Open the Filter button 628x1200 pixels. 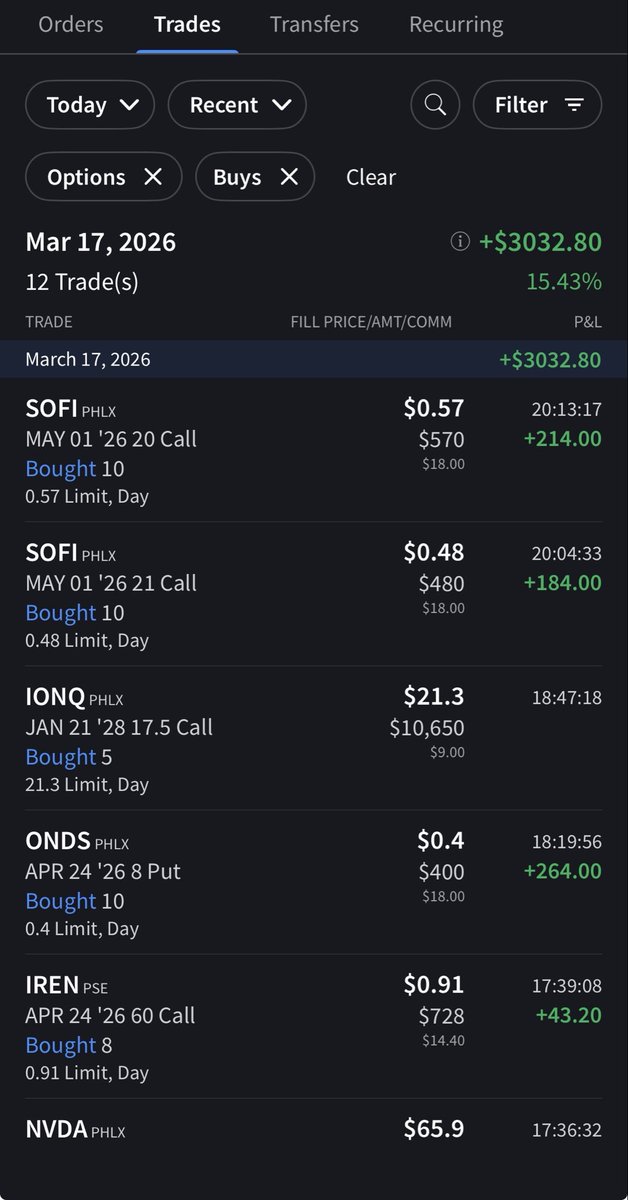point(537,105)
